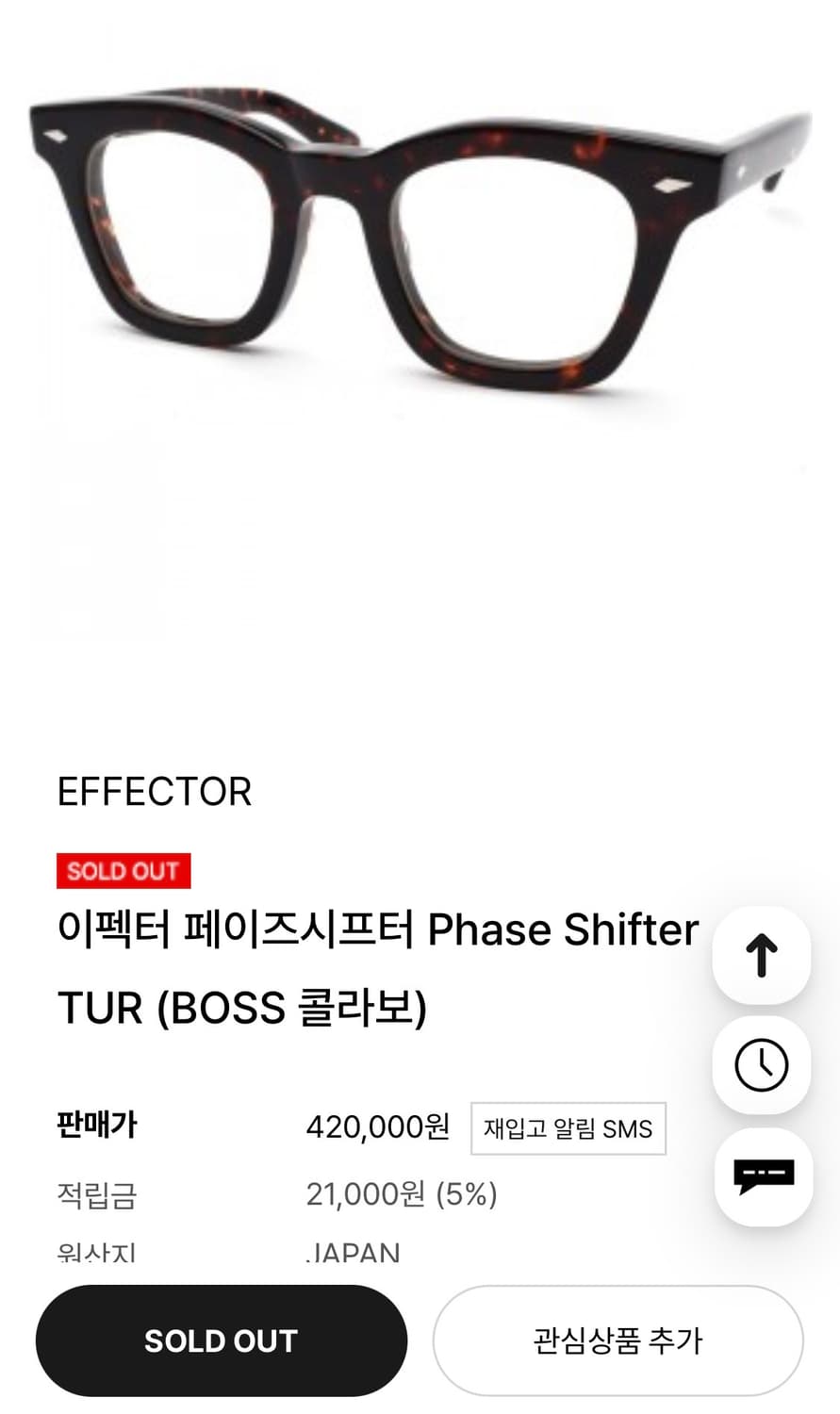
Task: Click the 420,000원 price text
Action: pos(377,1126)
